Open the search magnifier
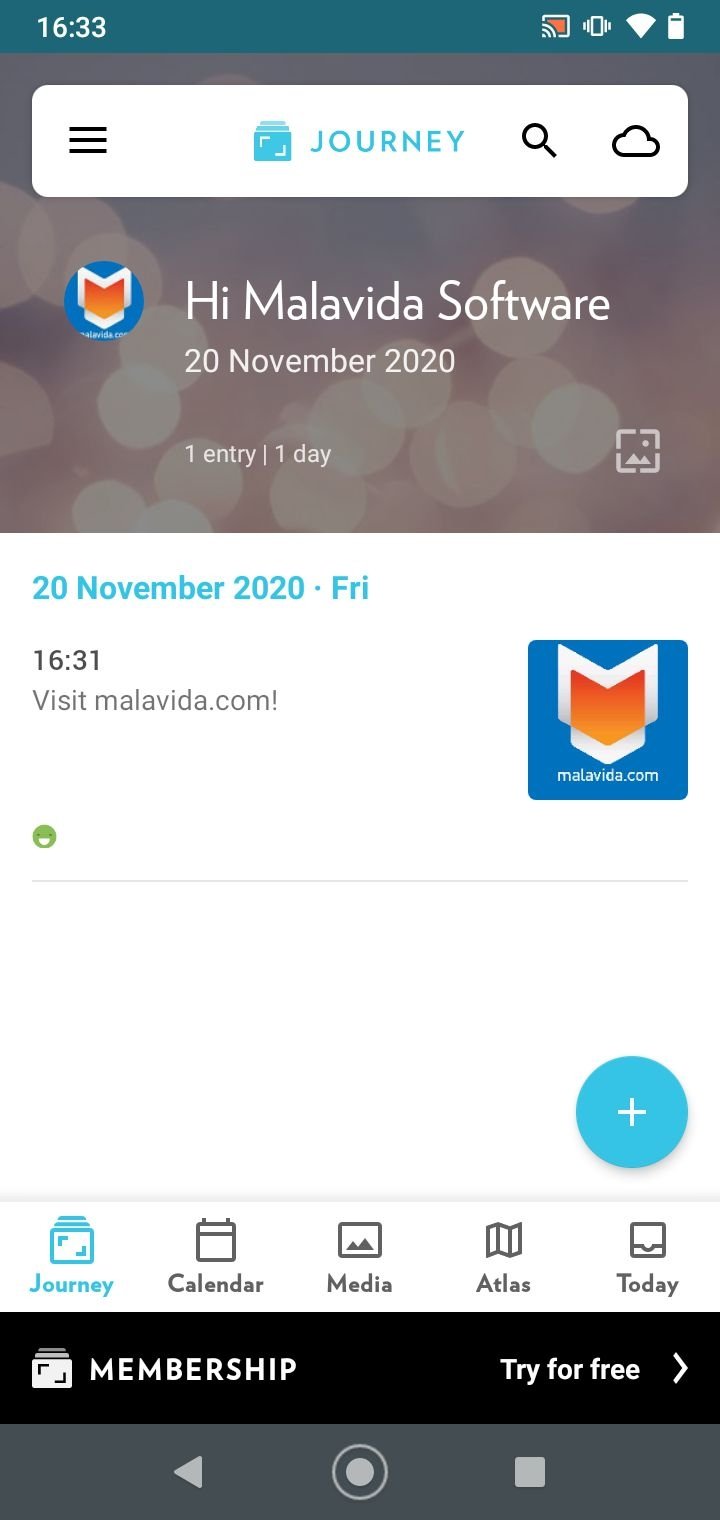 pos(539,141)
